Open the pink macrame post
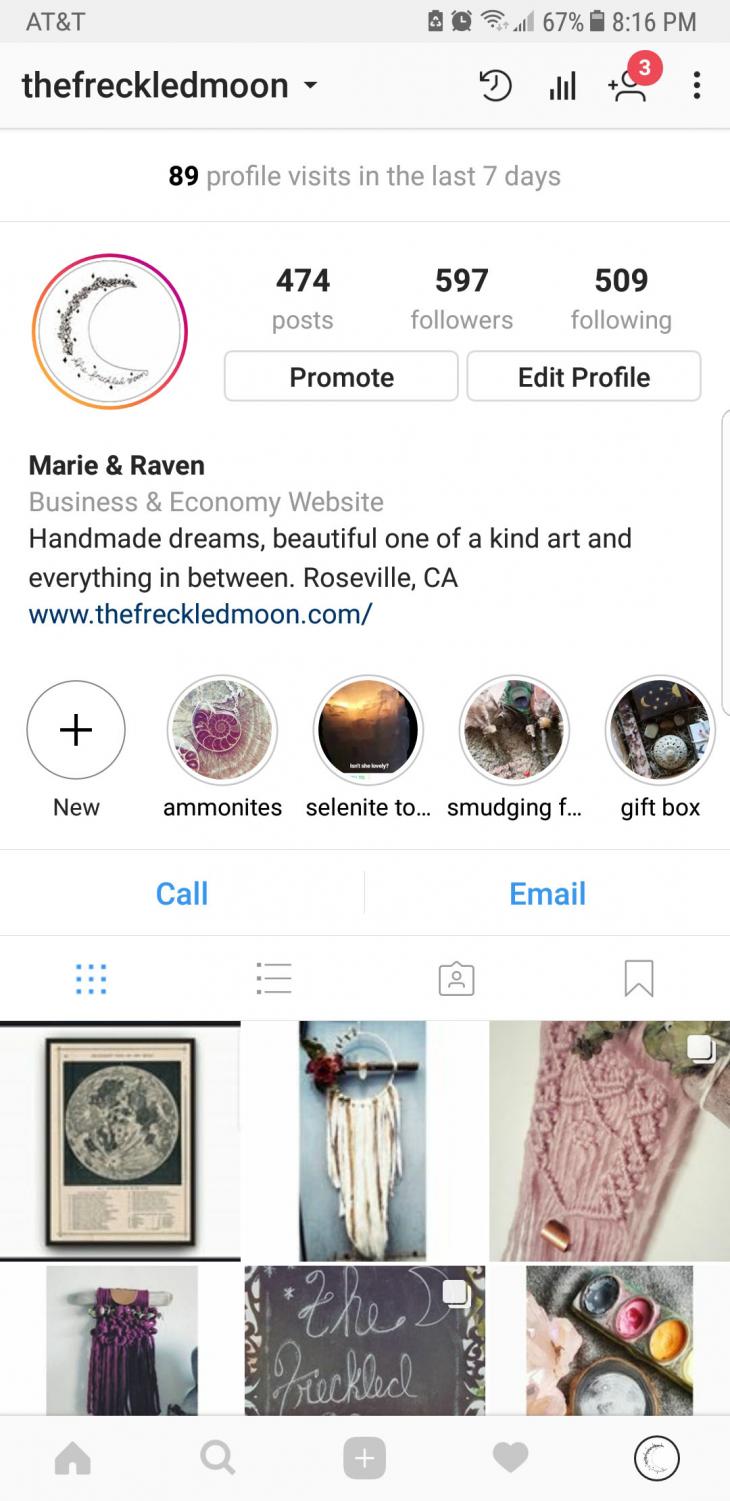The height and width of the screenshot is (1501, 730). (609, 1140)
